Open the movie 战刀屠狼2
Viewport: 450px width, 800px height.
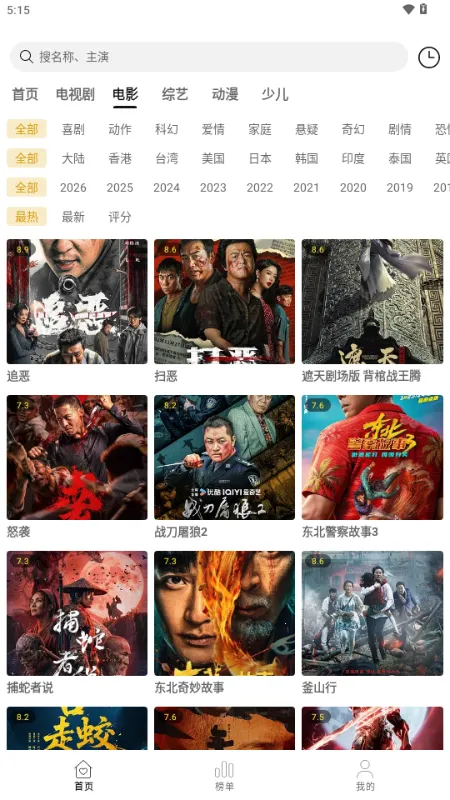[x=224, y=457]
